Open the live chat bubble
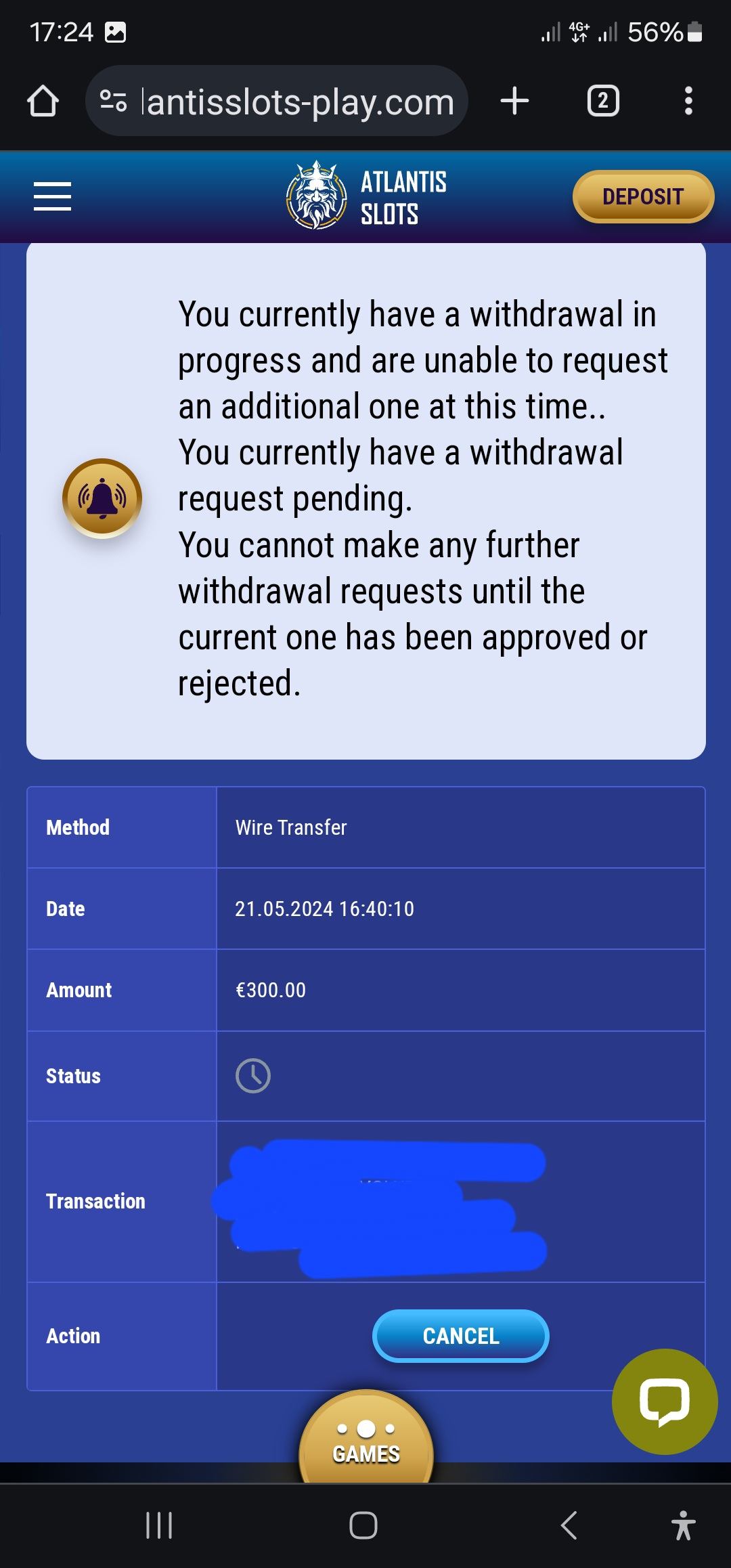The image size is (731, 1568). 664,1401
